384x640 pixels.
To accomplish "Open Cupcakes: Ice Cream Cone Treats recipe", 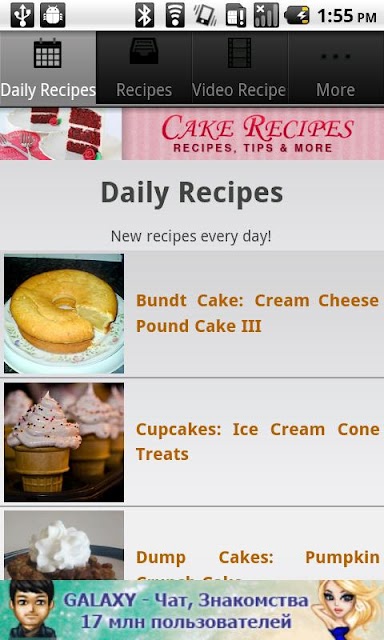I will (192, 442).
